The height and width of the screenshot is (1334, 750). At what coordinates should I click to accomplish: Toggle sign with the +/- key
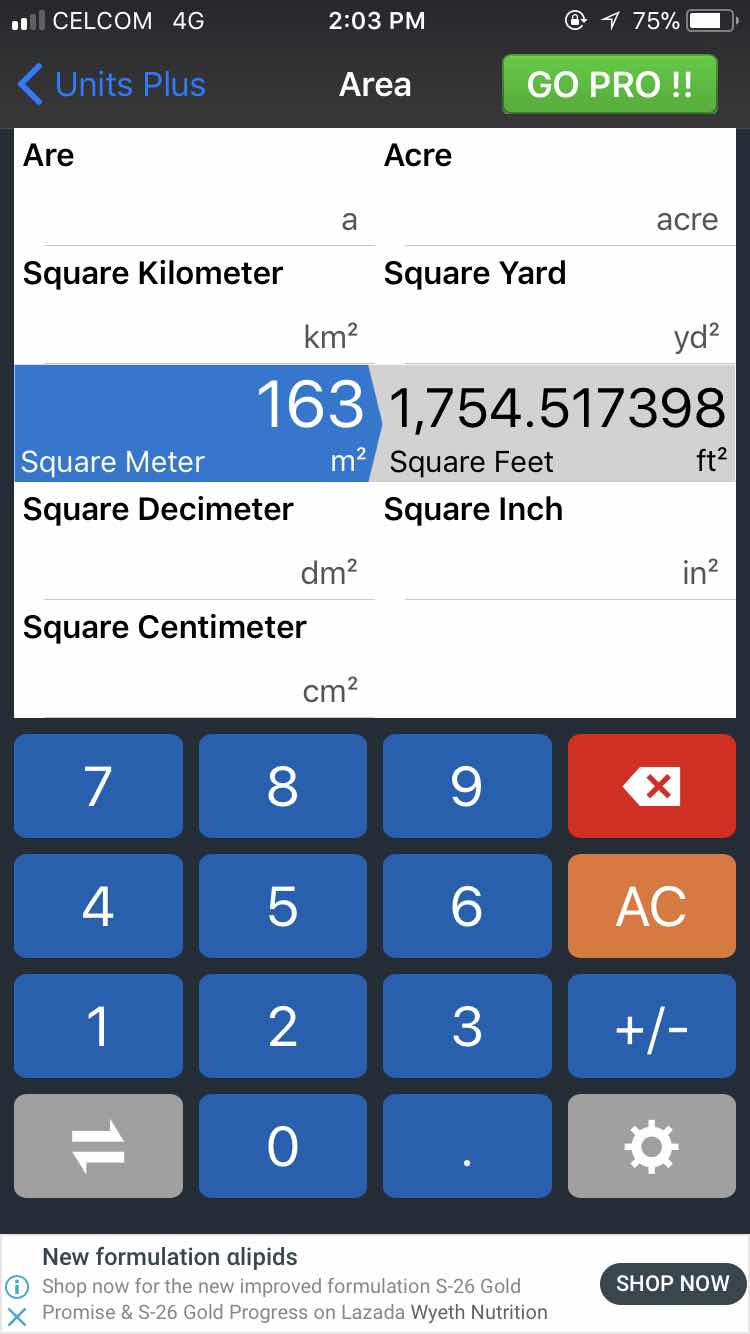click(652, 1026)
